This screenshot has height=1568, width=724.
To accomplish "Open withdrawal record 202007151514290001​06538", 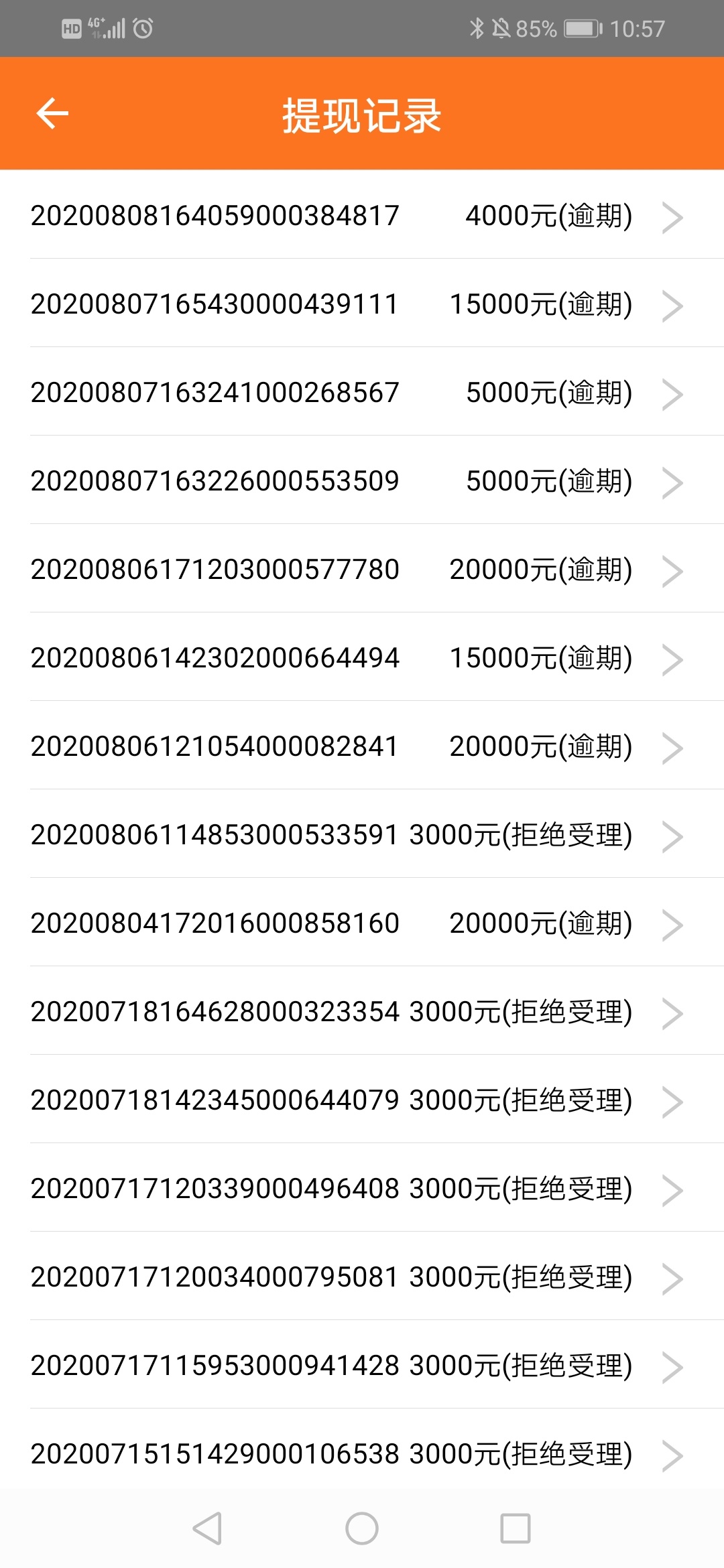I will pos(362,1451).
